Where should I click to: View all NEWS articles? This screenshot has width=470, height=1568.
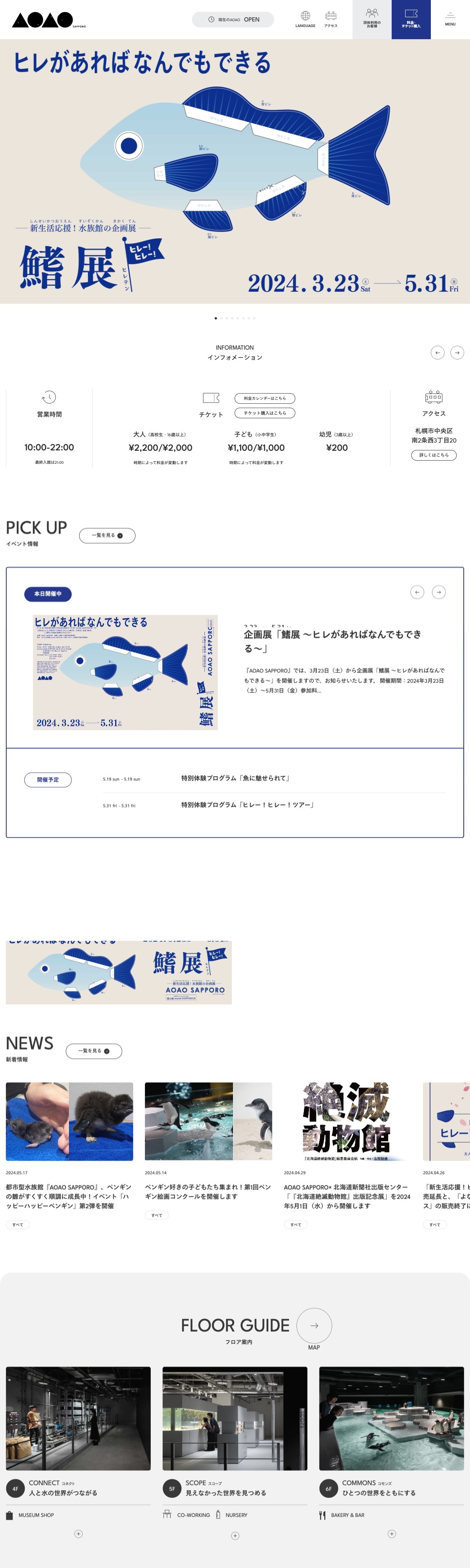pos(94,1051)
